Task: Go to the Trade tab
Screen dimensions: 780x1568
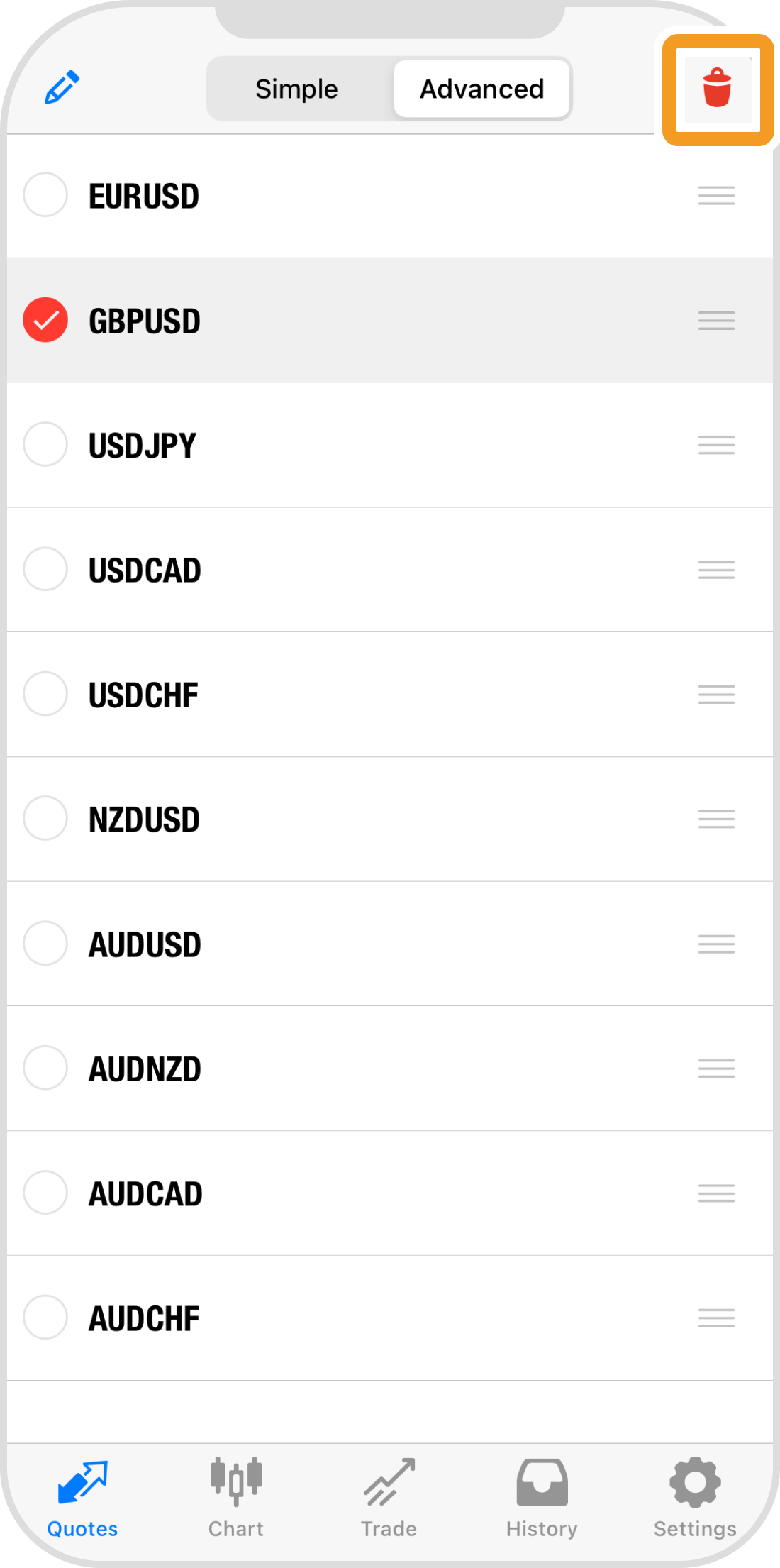Action: [389, 1497]
